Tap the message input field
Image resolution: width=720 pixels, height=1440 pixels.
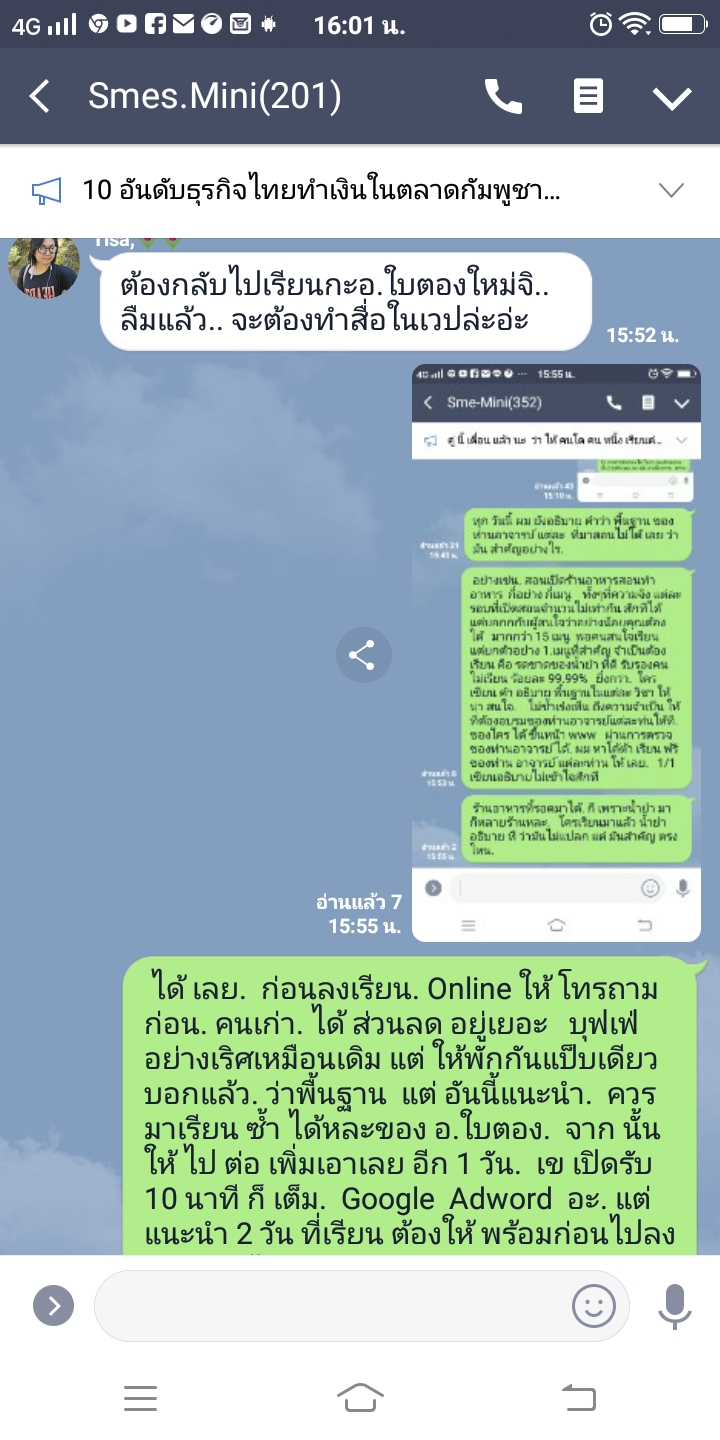point(330,1305)
